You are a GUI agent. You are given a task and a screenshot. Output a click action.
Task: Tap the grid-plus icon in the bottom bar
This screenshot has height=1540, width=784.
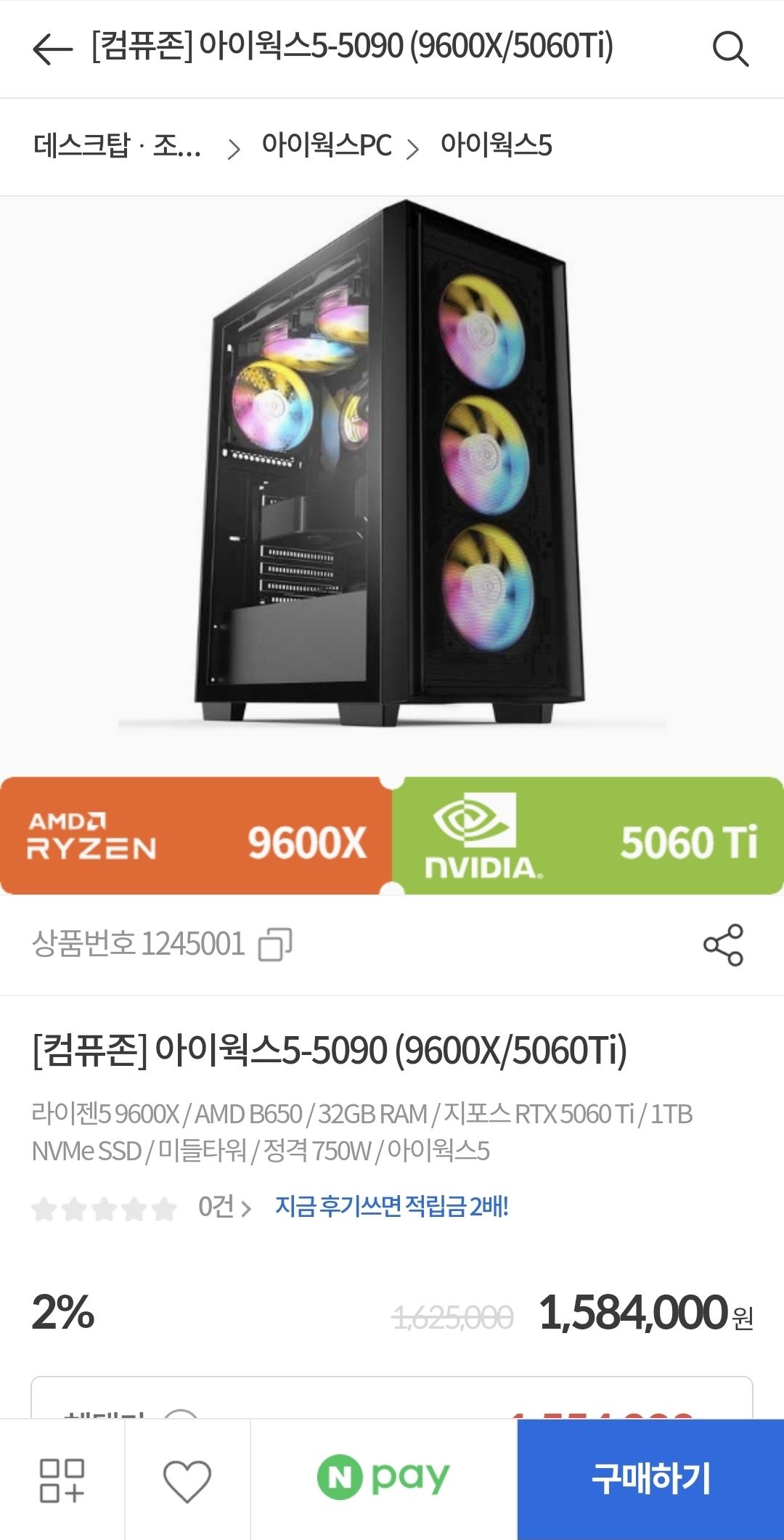tap(62, 1480)
